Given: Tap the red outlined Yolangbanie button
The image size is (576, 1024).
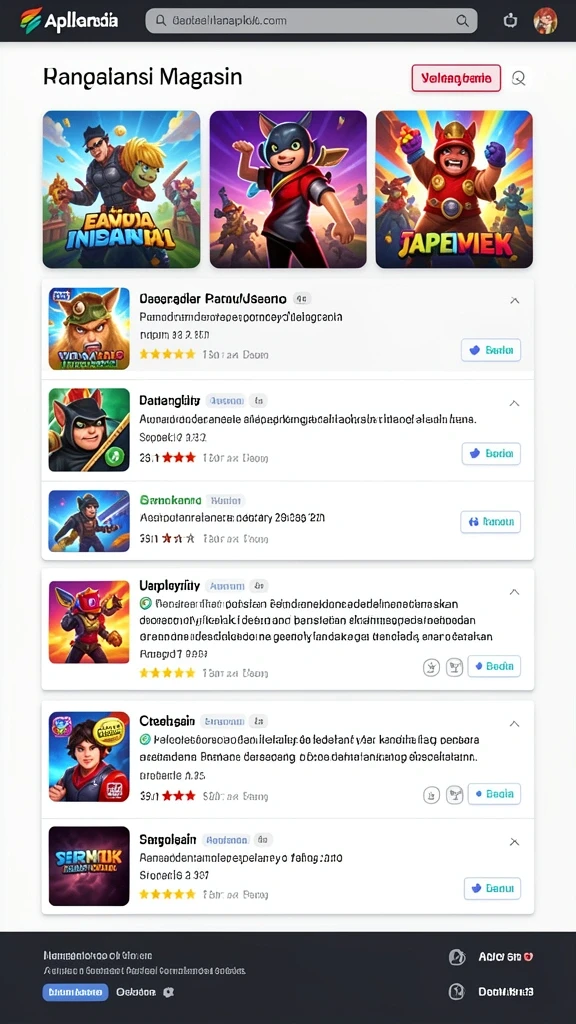Looking at the screenshot, I should tap(456, 78).
